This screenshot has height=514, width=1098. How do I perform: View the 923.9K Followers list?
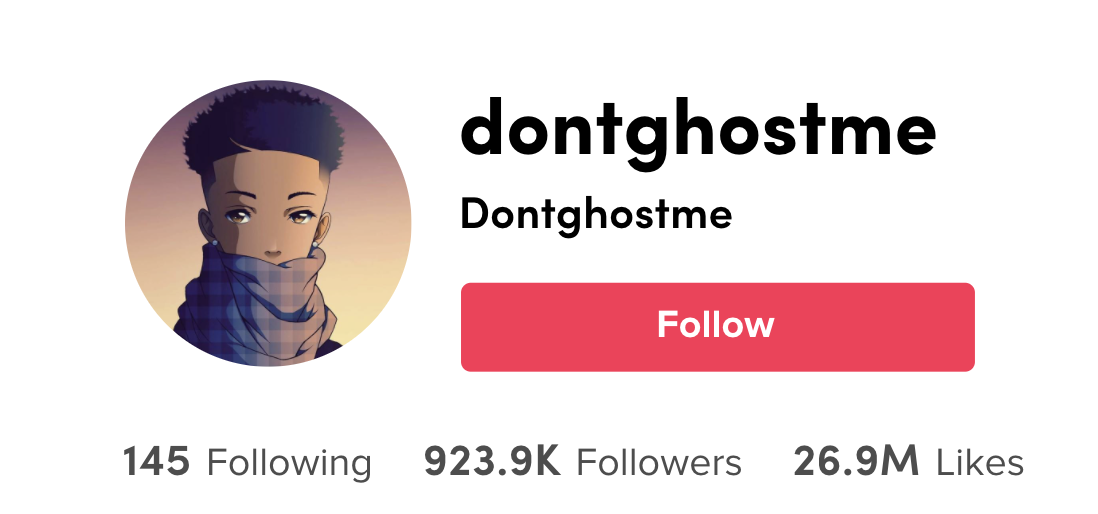(582, 462)
